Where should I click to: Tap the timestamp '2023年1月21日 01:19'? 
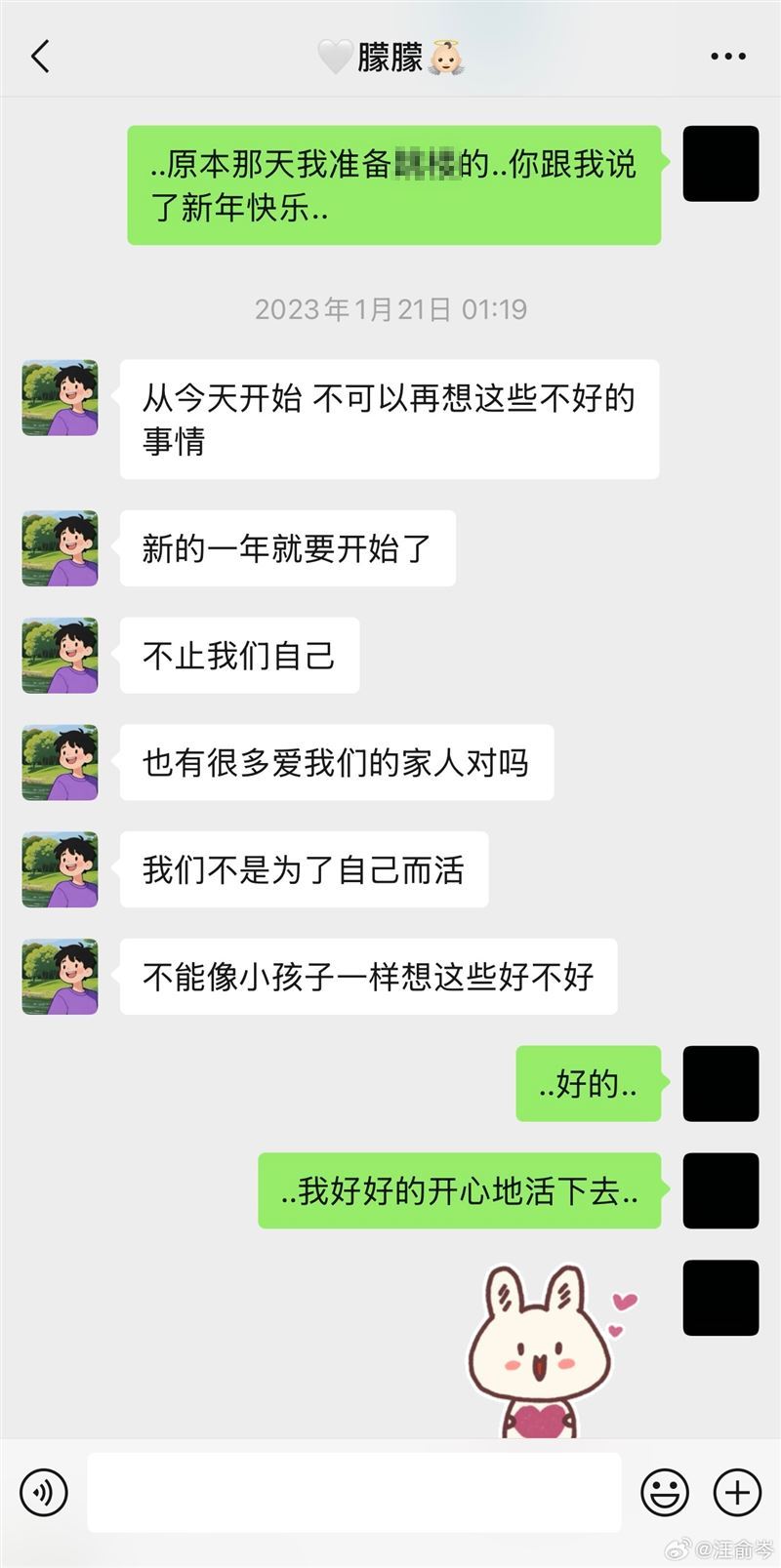pos(390,310)
